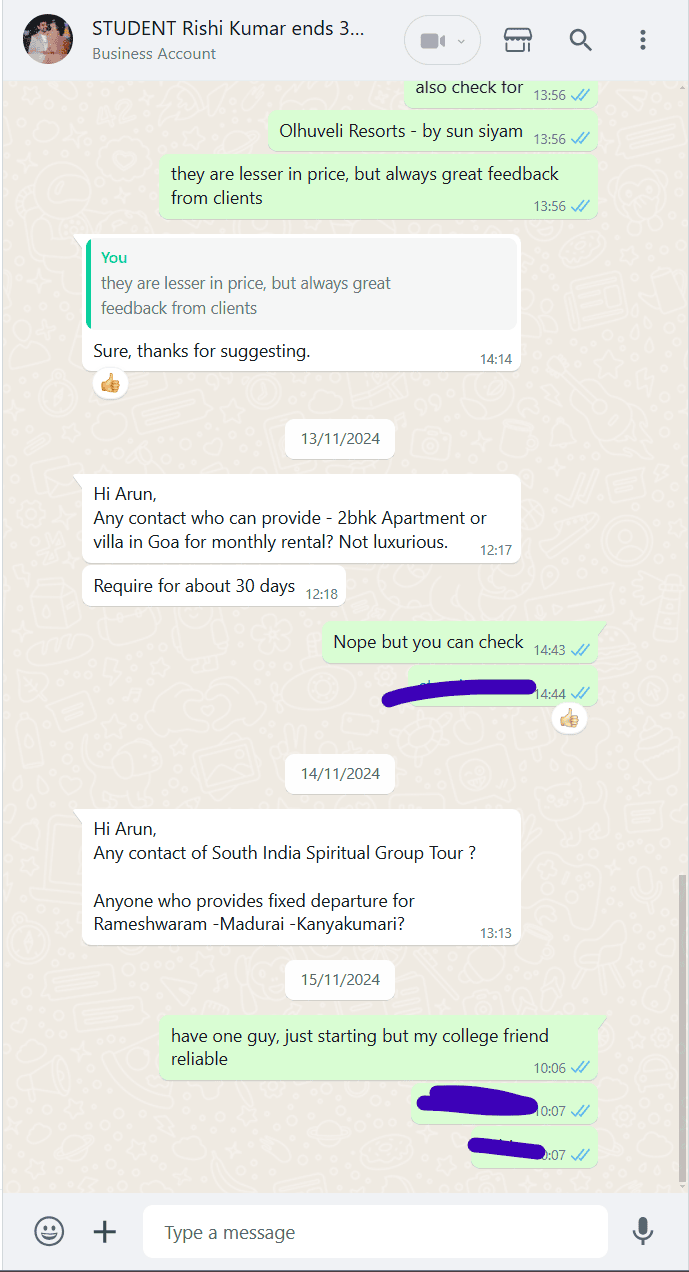Focus the Type a message field
This screenshot has height=1272, width=689.
tap(375, 1232)
